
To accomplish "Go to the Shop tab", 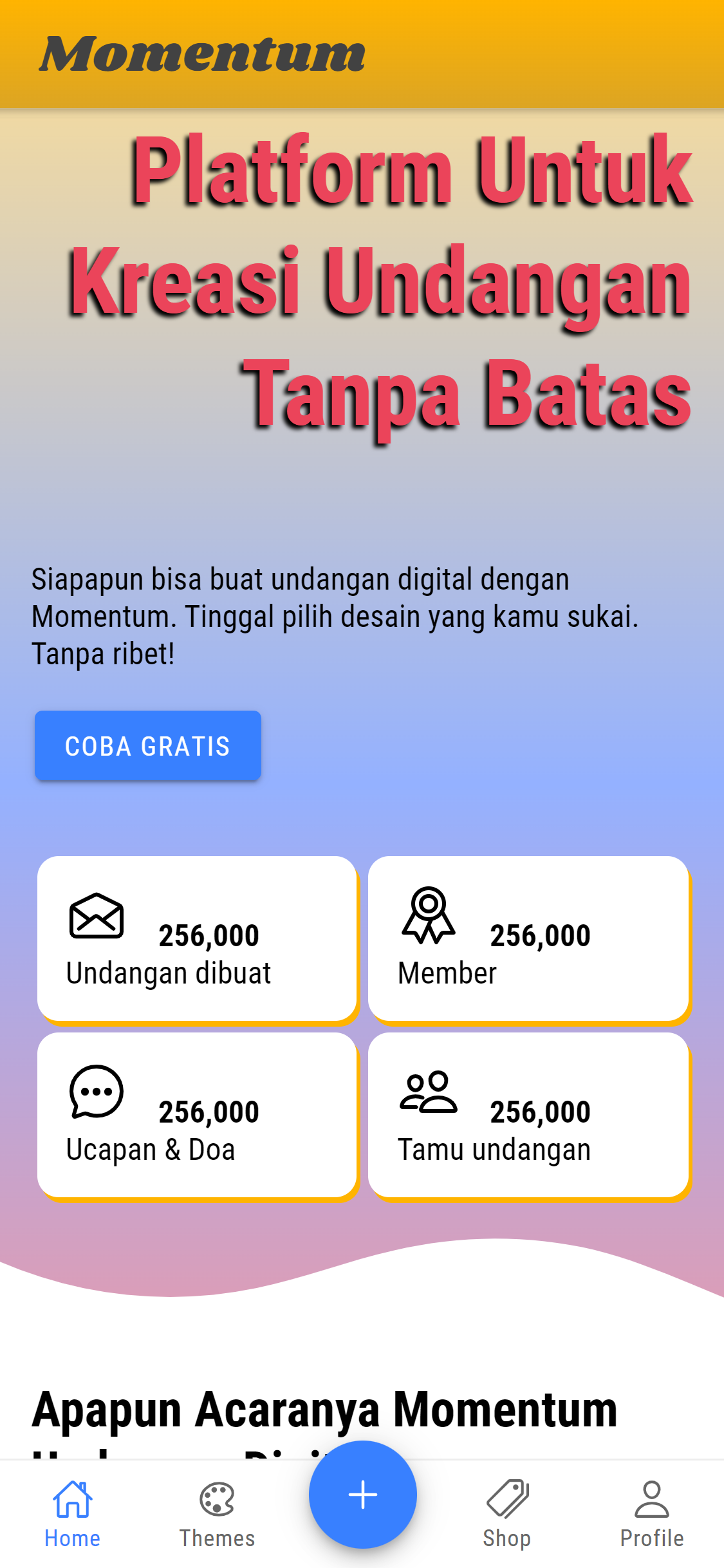I will tap(507, 1513).
